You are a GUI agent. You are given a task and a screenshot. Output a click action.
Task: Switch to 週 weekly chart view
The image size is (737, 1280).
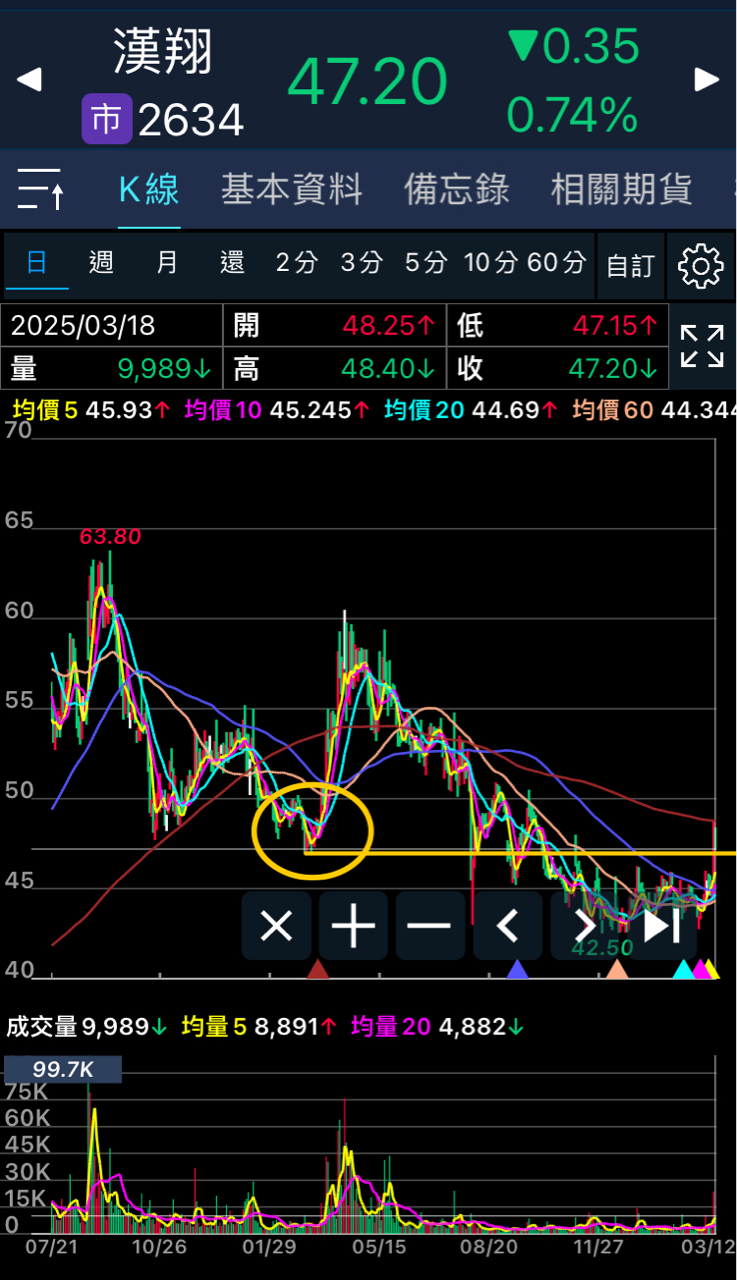pos(100,265)
